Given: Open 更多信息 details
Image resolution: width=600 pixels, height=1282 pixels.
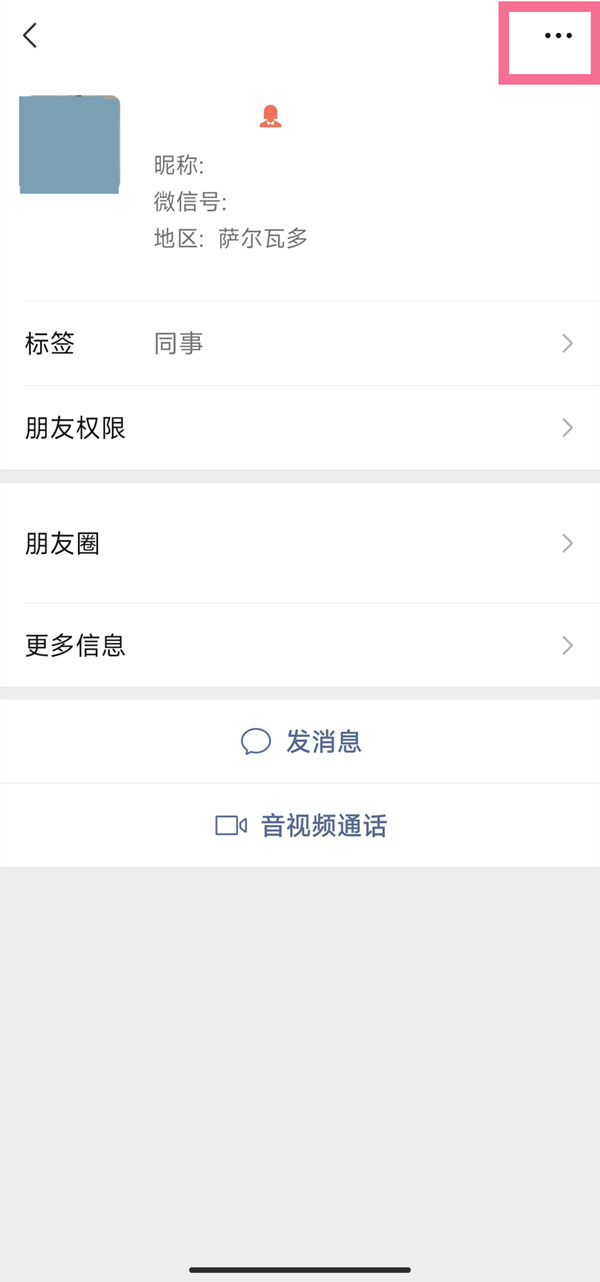Looking at the screenshot, I should click(x=300, y=645).
